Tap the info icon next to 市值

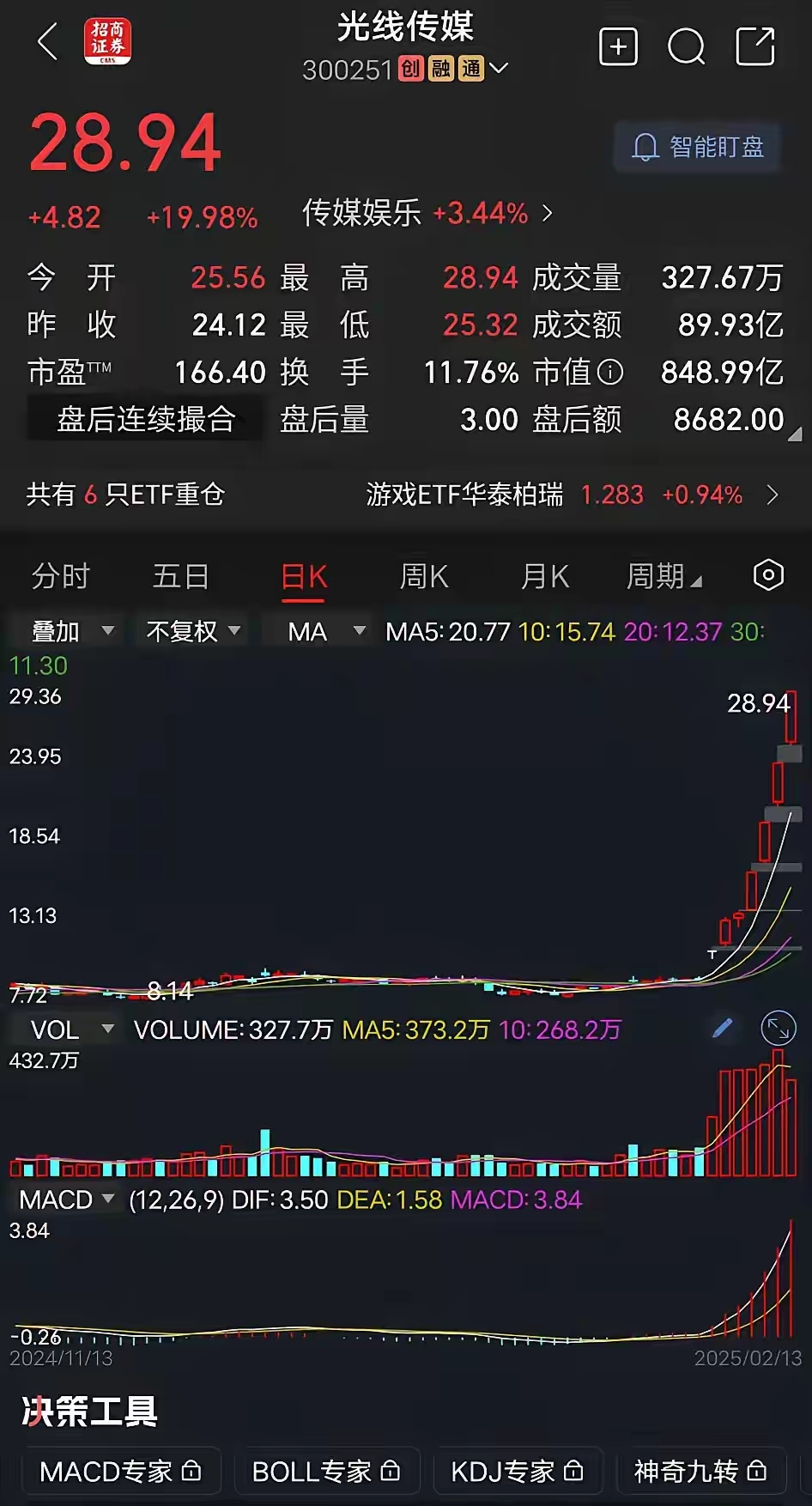click(609, 372)
